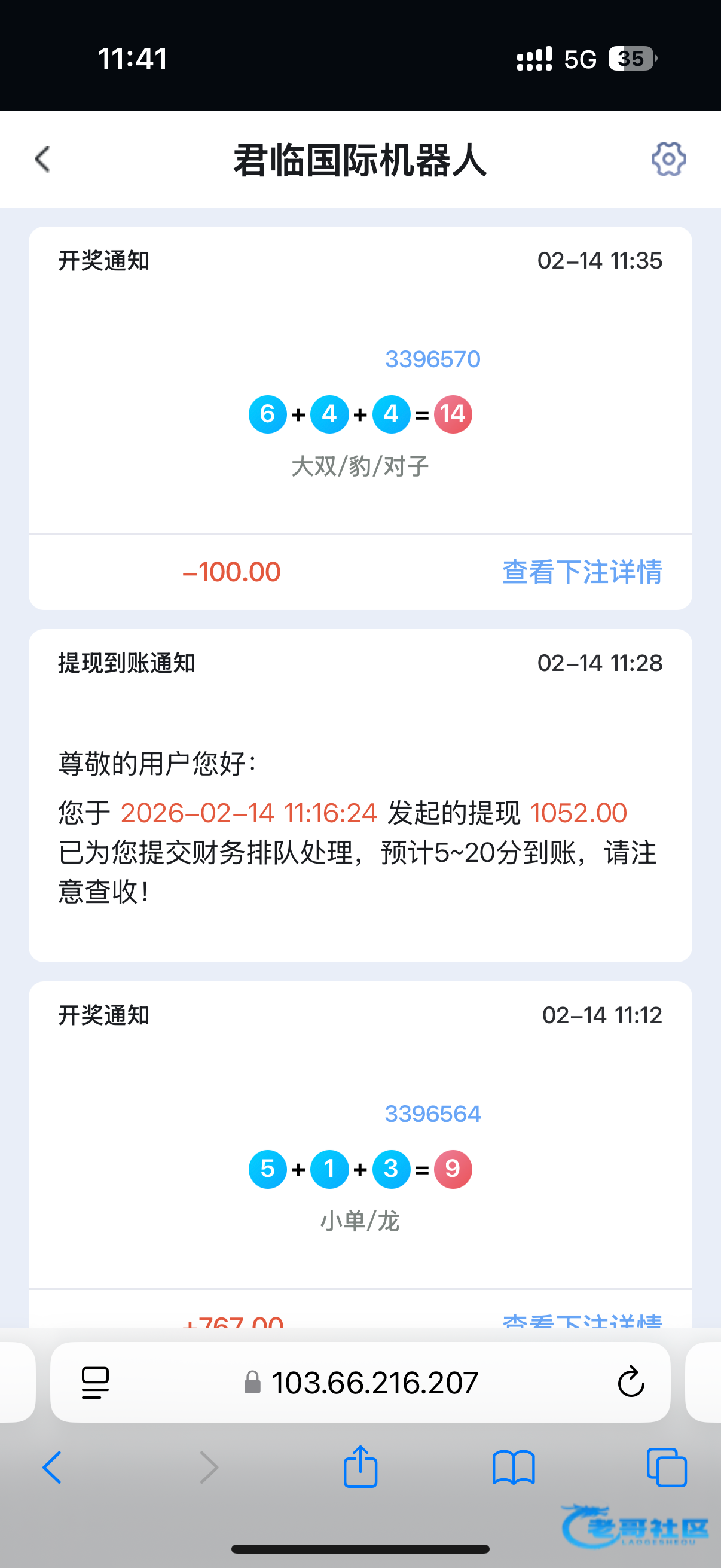This screenshot has height=1568, width=721.
Task: Navigate back in Safari toolbar
Action: click(53, 1467)
